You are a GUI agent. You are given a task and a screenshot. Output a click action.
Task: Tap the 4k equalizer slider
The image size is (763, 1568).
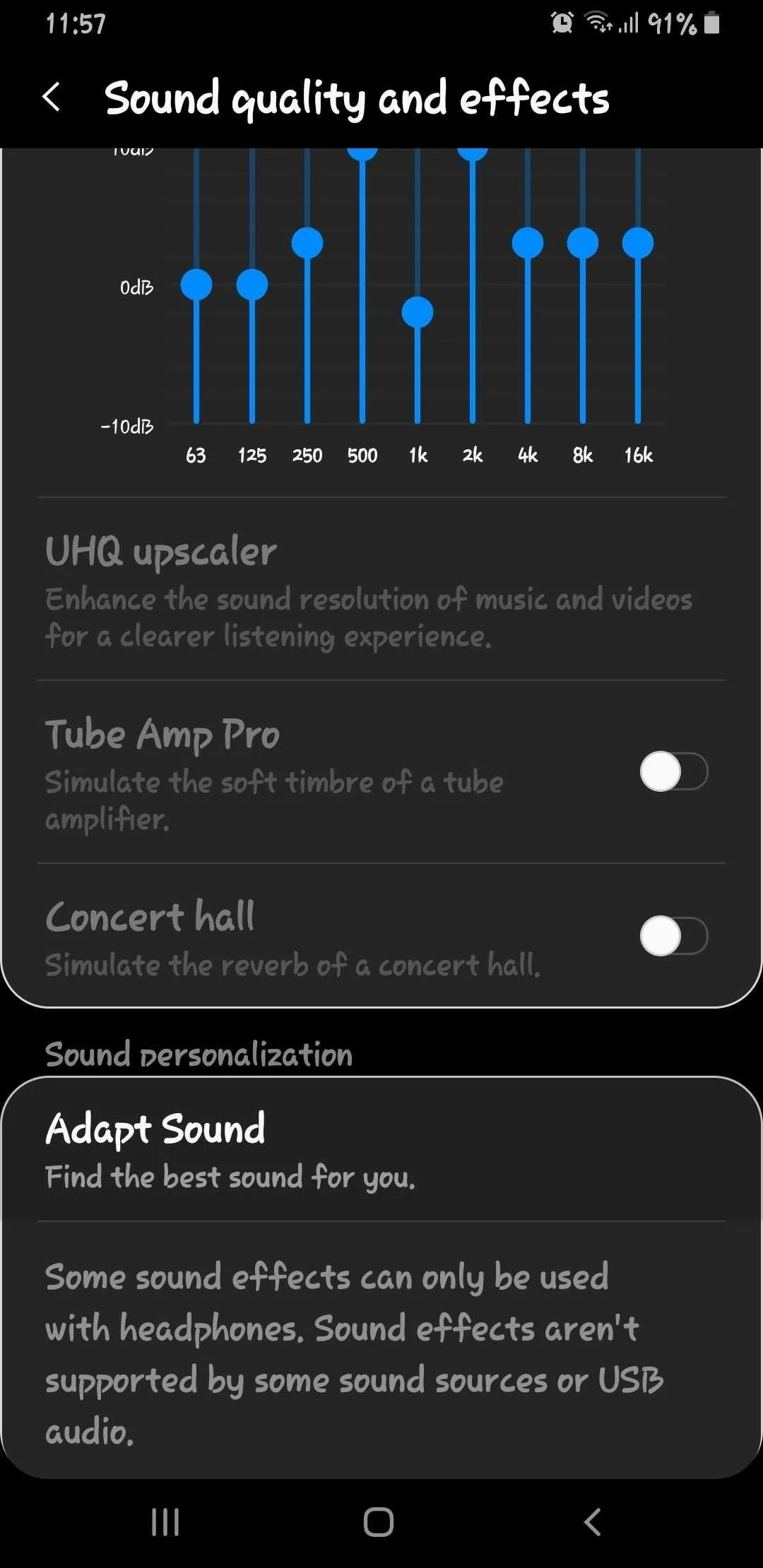(x=528, y=243)
